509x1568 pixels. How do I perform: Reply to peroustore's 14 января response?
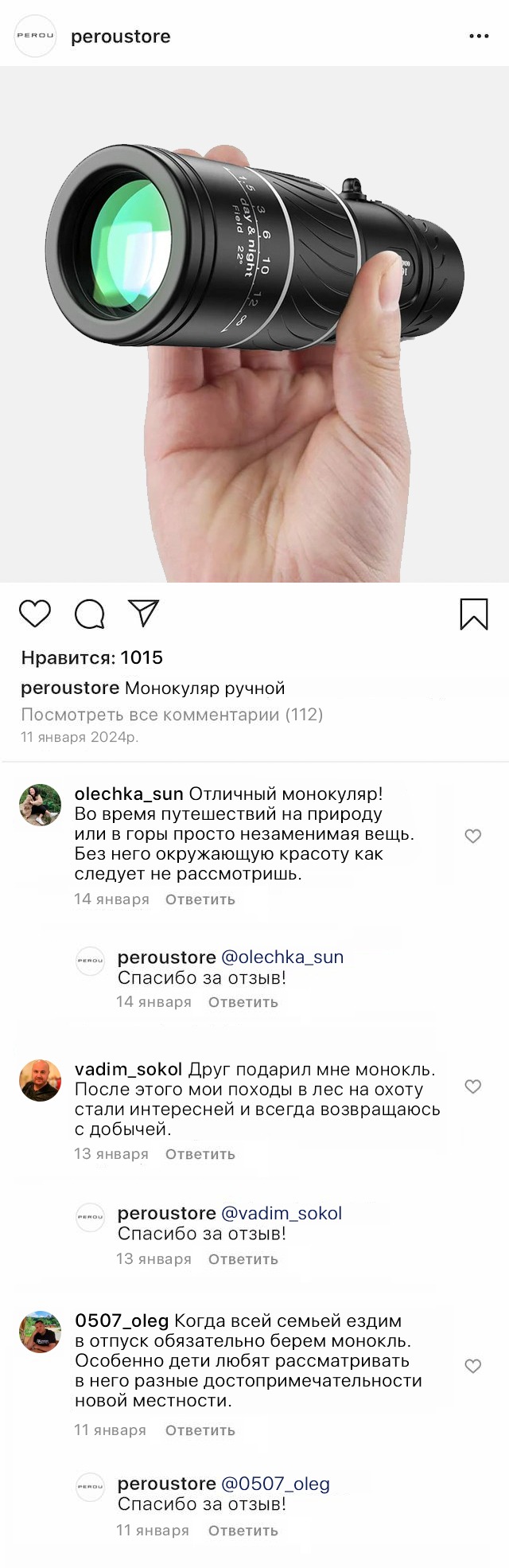click(243, 1002)
